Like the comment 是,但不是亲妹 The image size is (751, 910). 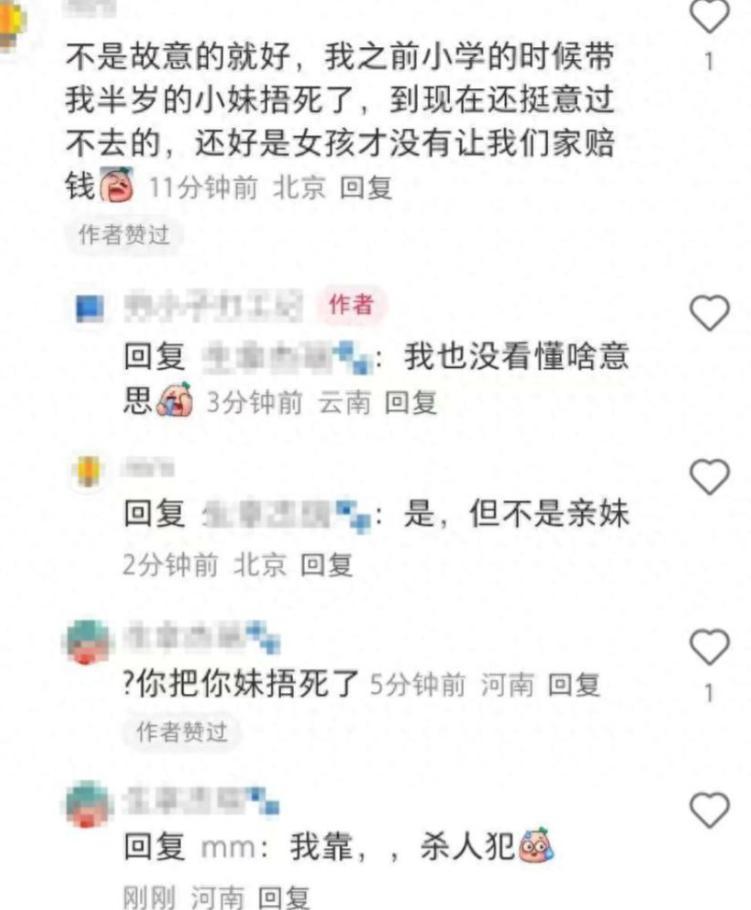[x=711, y=477]
